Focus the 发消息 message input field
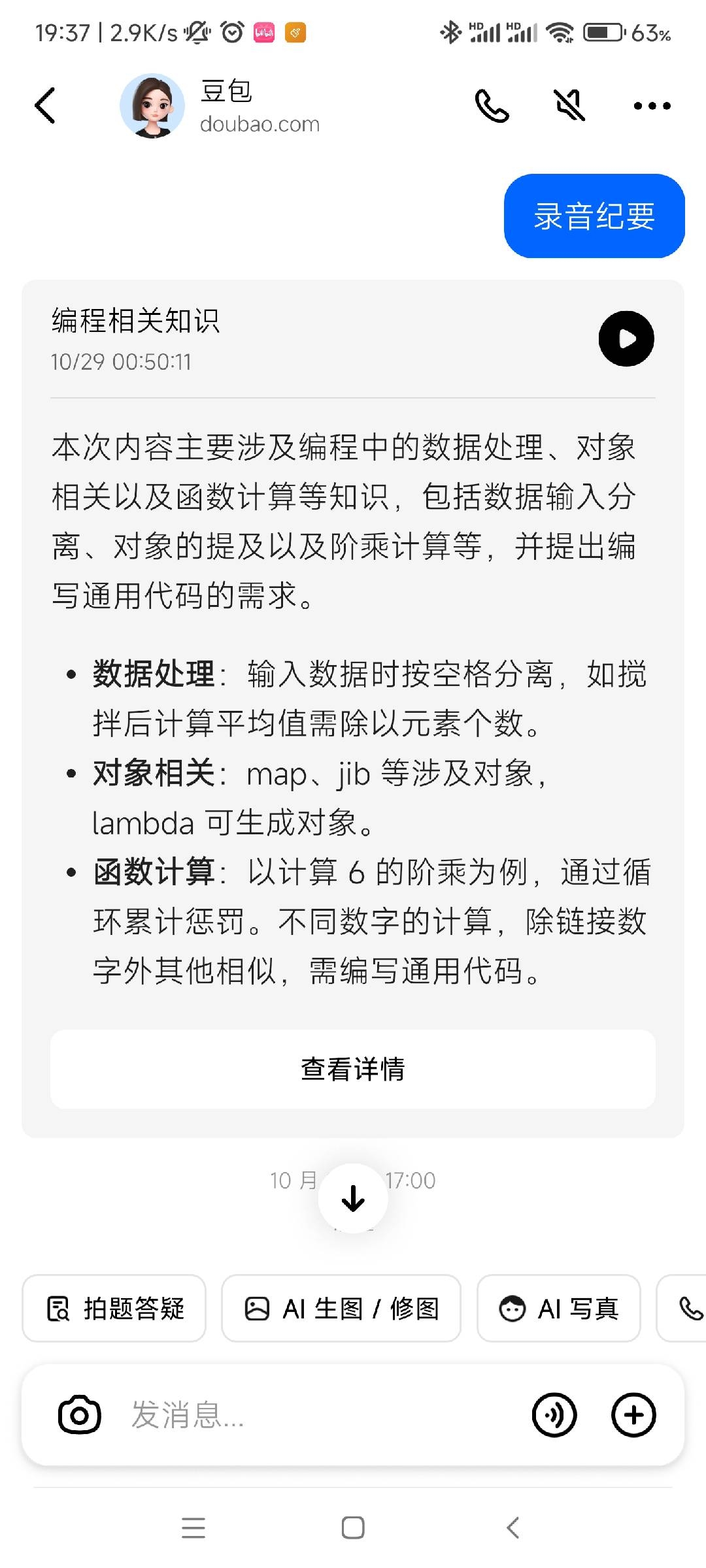Image resolution: width=706 pixels, height=1568 pixels. (314, 1415)
